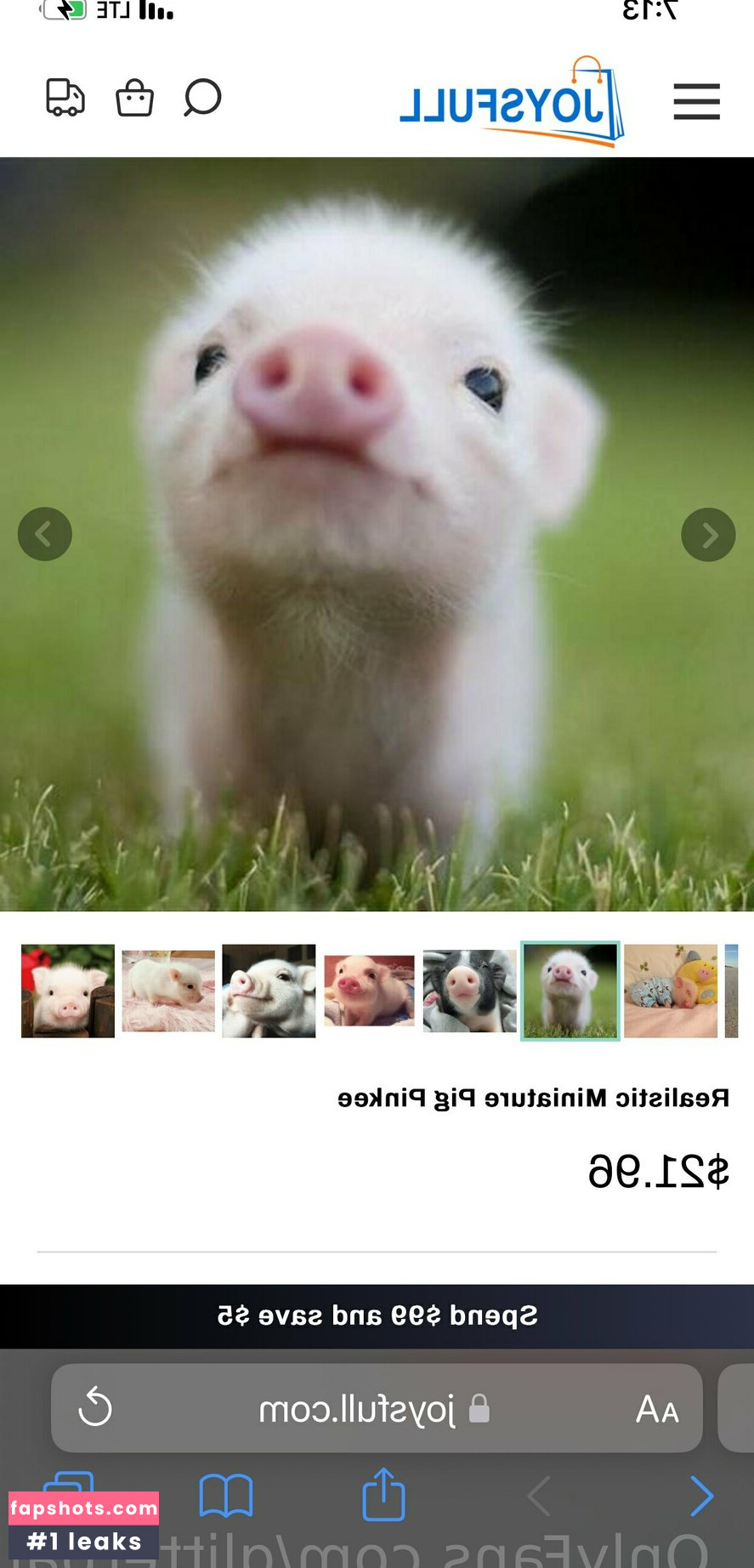Tap the blue chevron arrow in Safari's toolbar
754x1568 pixels.
pos(701,1496)
